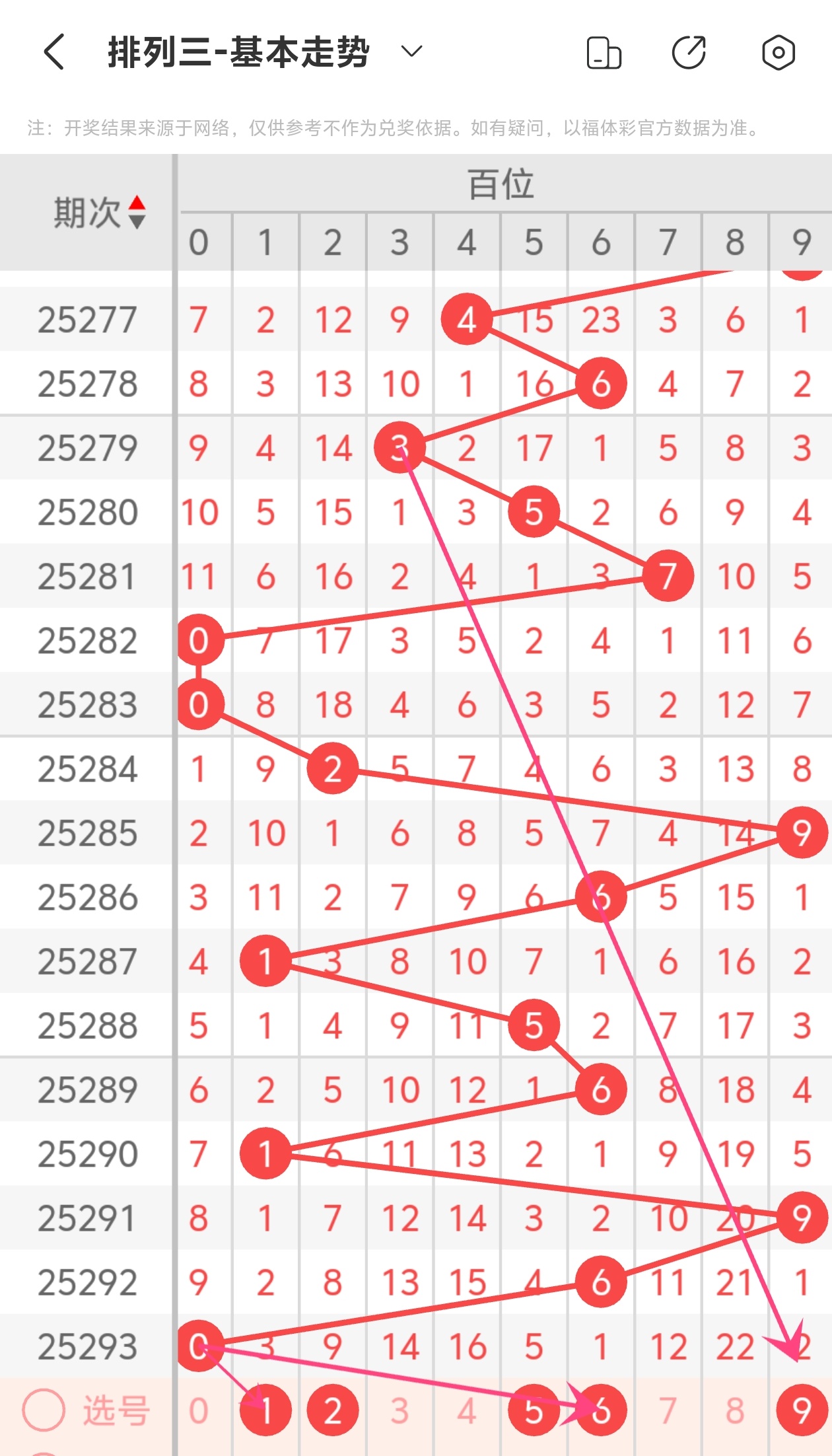Sort by 期次 column

coord(99,212)
